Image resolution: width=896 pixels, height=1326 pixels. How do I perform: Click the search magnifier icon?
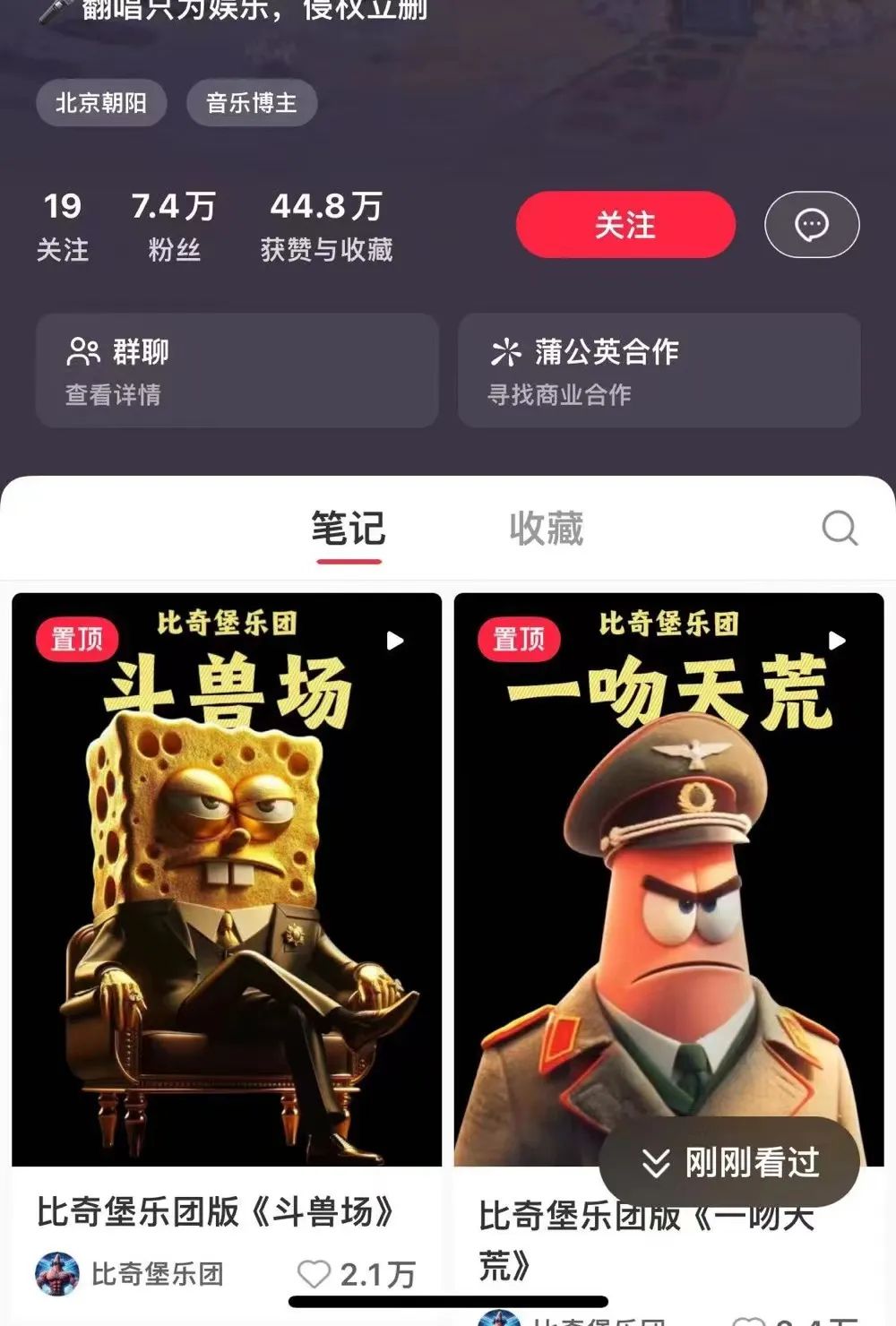tap(840, 529)
